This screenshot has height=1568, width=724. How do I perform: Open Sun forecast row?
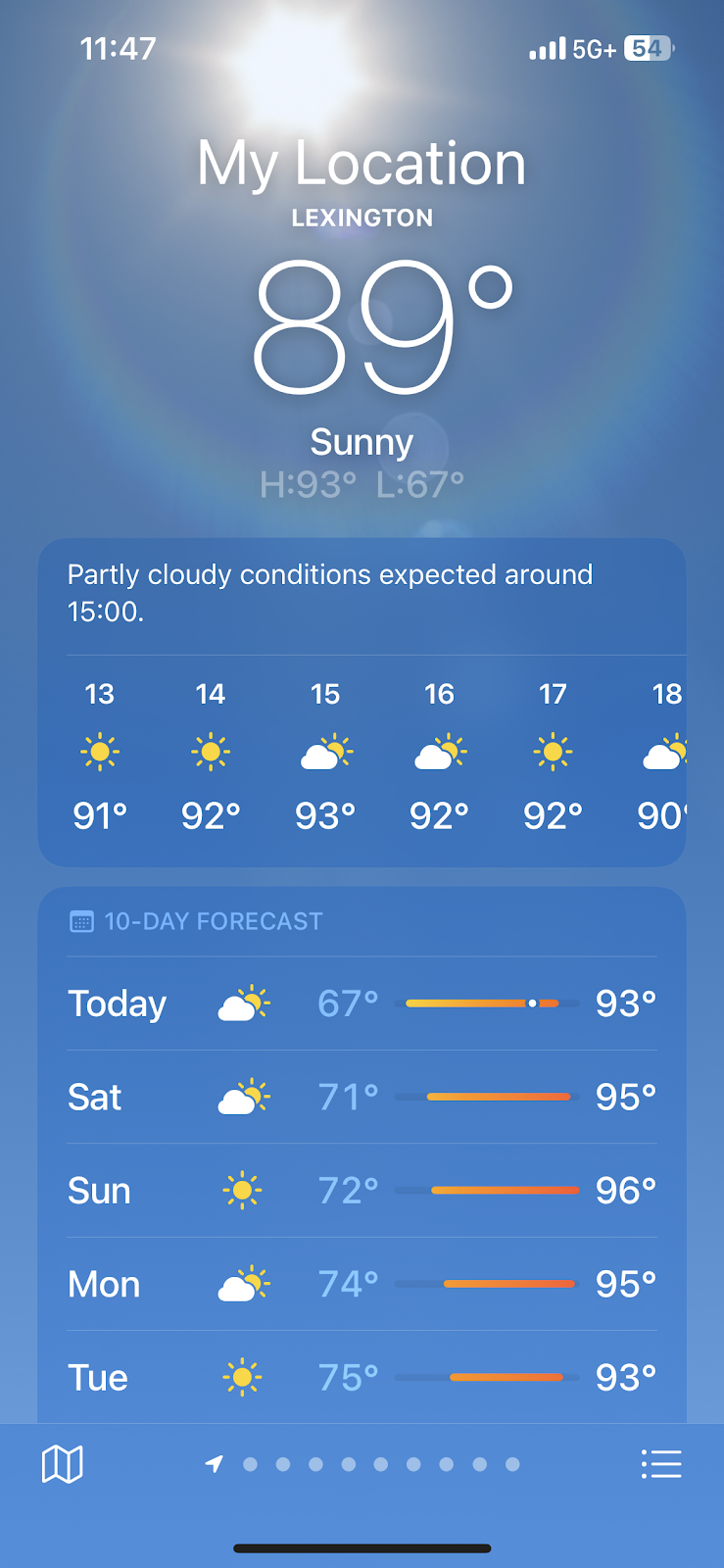pos(362,1190)
